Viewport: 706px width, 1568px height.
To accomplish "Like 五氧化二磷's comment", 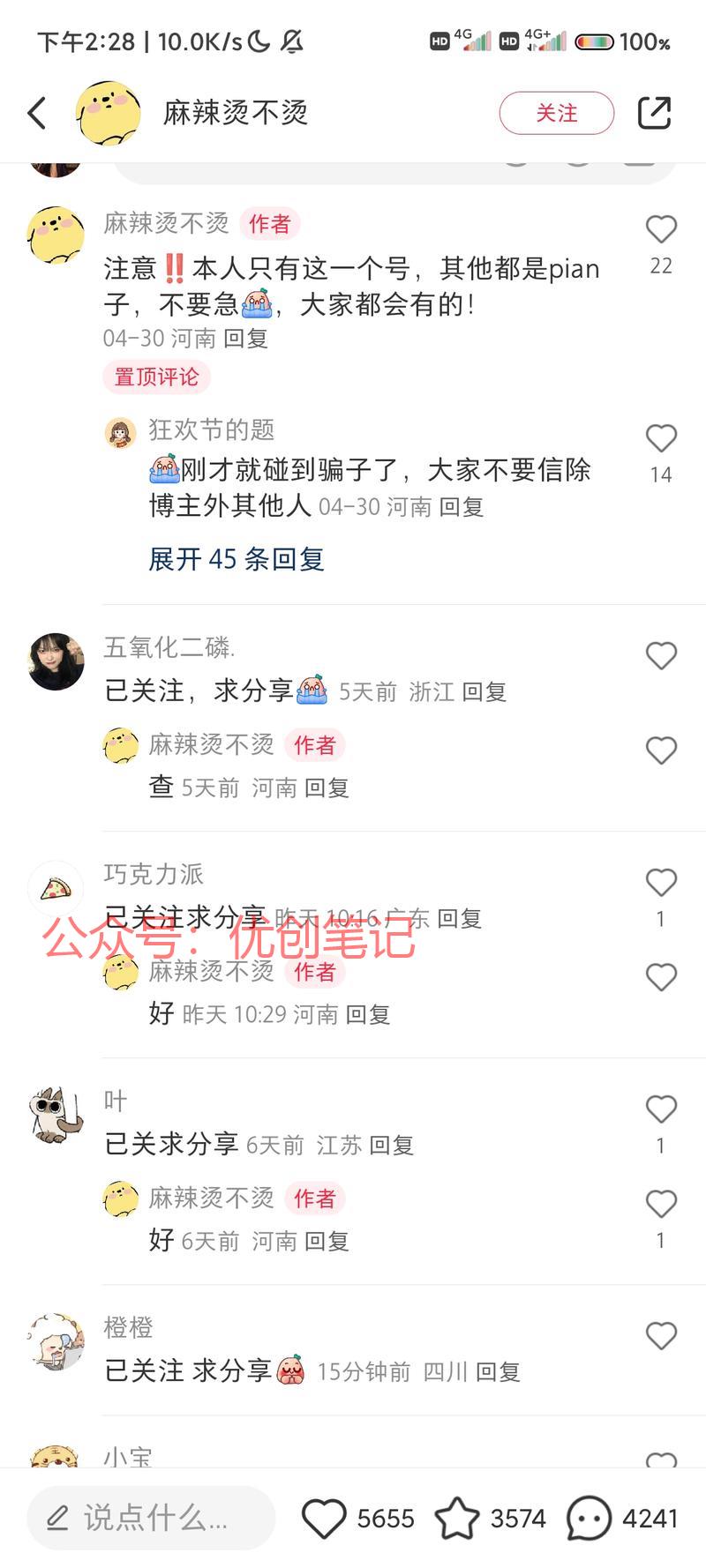I will tap(661, 656).
